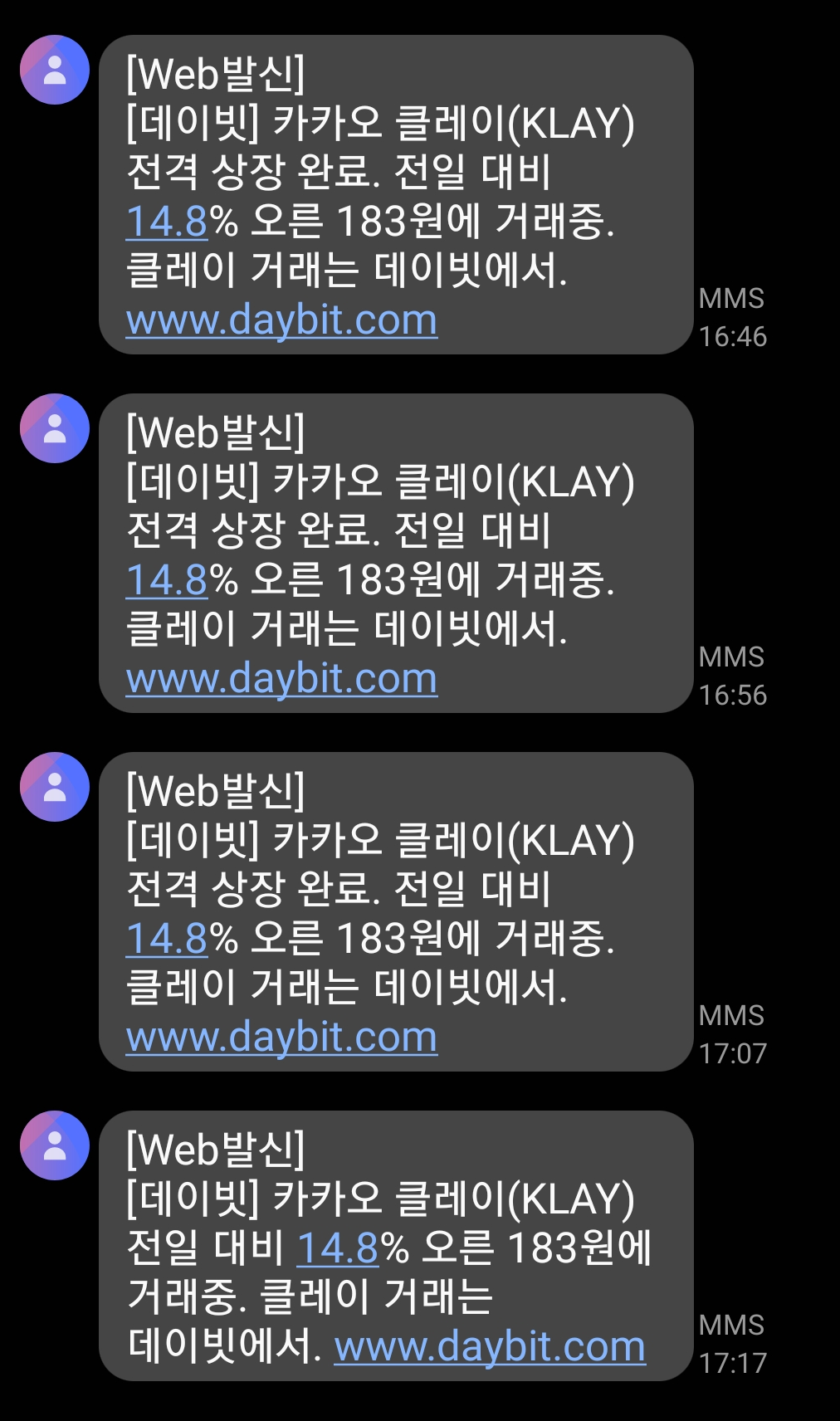Open sender avatar beside the 16:46 message
Viewport: 840px width, 1421px height.
(x=55, y=70)
